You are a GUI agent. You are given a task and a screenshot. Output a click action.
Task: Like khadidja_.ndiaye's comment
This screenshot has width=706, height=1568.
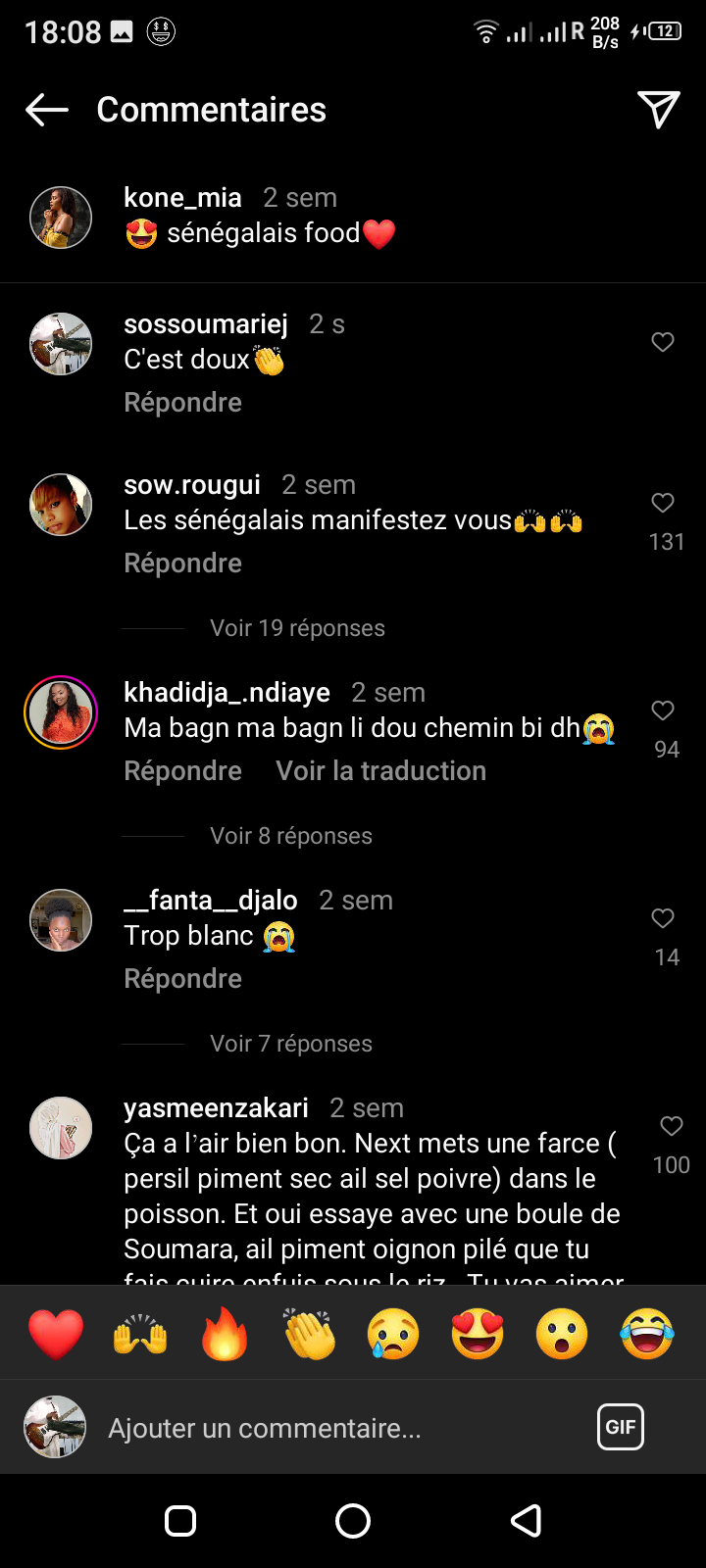click(x=663, y=710)
